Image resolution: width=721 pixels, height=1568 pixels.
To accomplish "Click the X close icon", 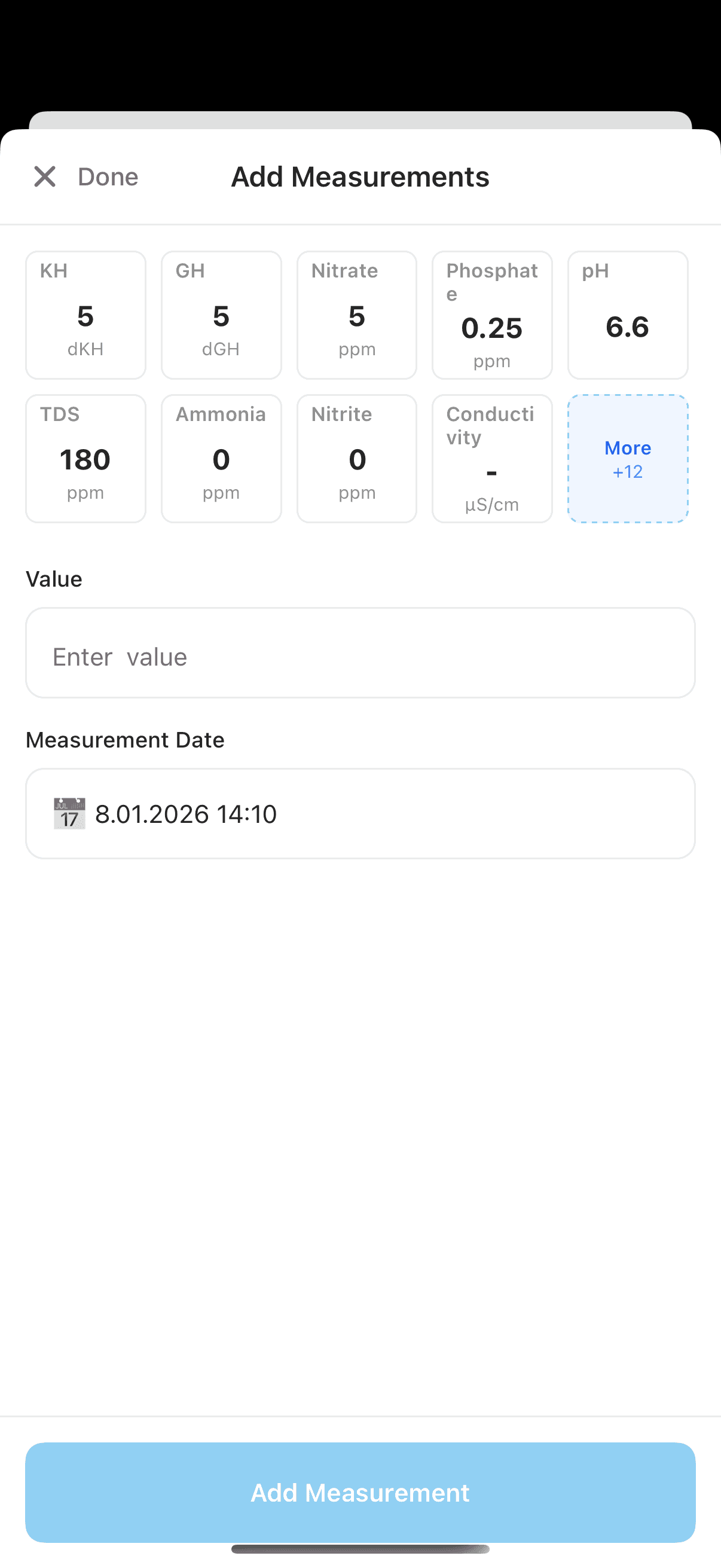I will (x=44, y=176).
